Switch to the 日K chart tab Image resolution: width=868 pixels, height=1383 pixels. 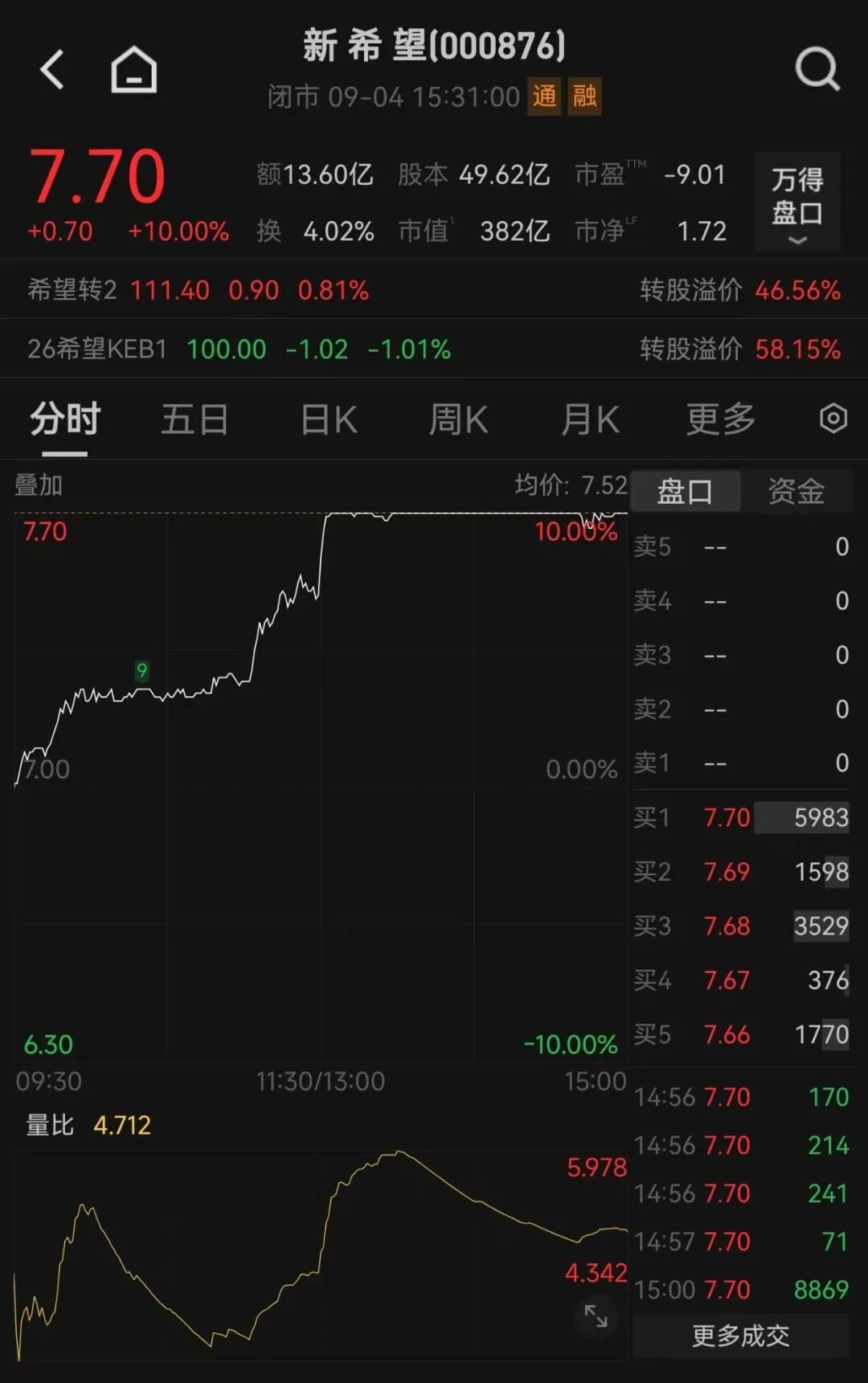tap(329, 419)
